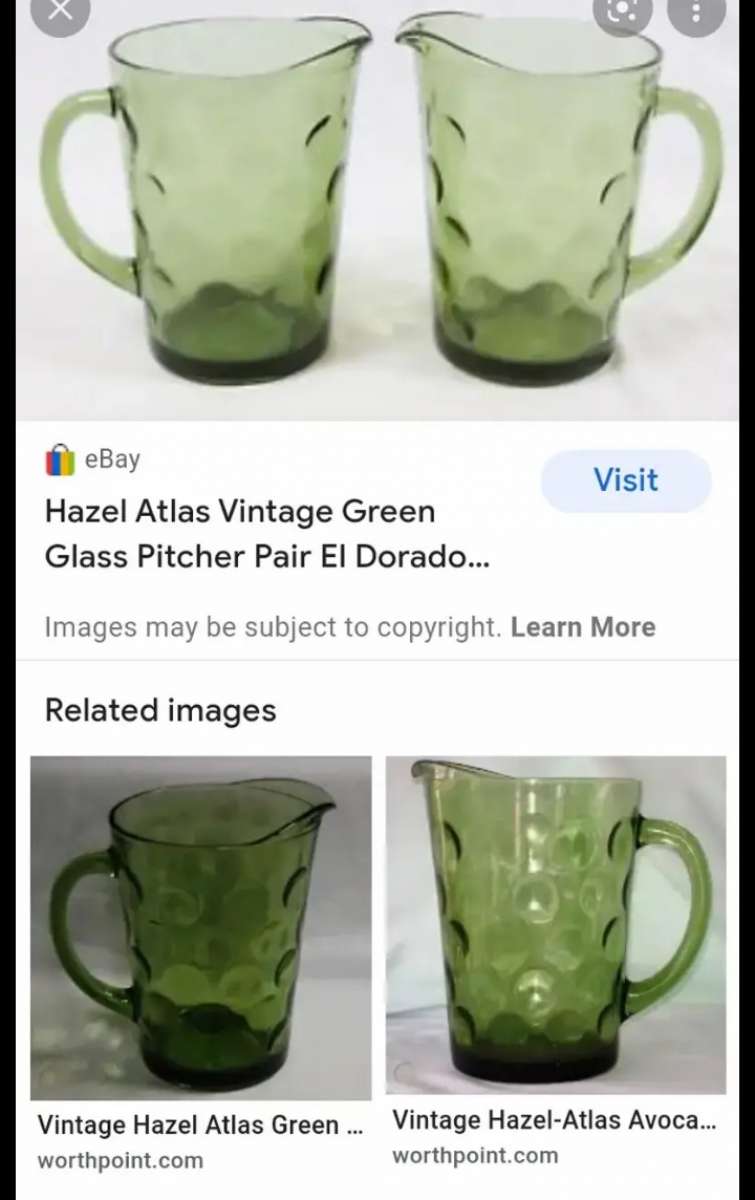The image size is (755, 1200).
Task: Visit worthpoint.com under the right related image
Action: click(x=475, y=1155)
